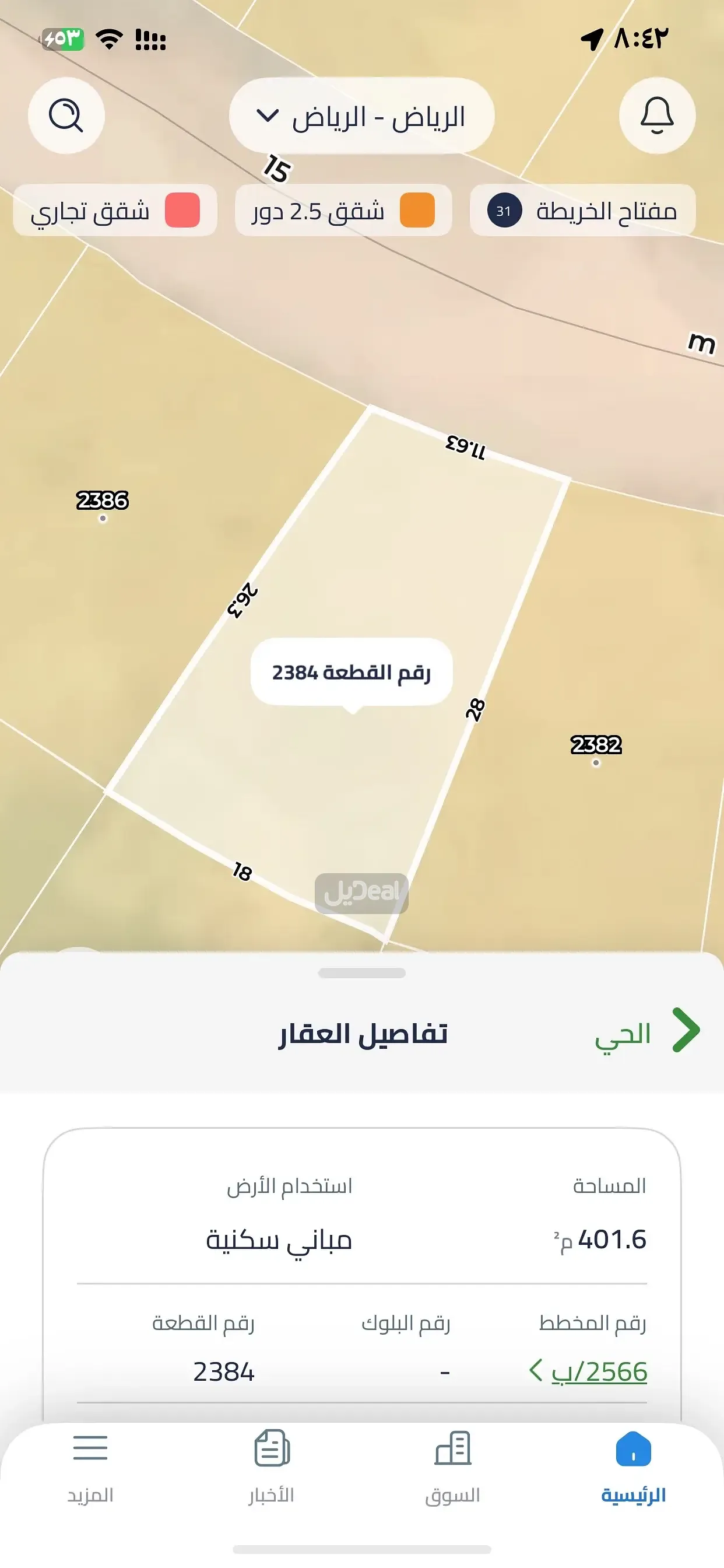Select the شقق تجاري legend chip
This screenshot has height=1568, width=724.
(x=115, y=211)
